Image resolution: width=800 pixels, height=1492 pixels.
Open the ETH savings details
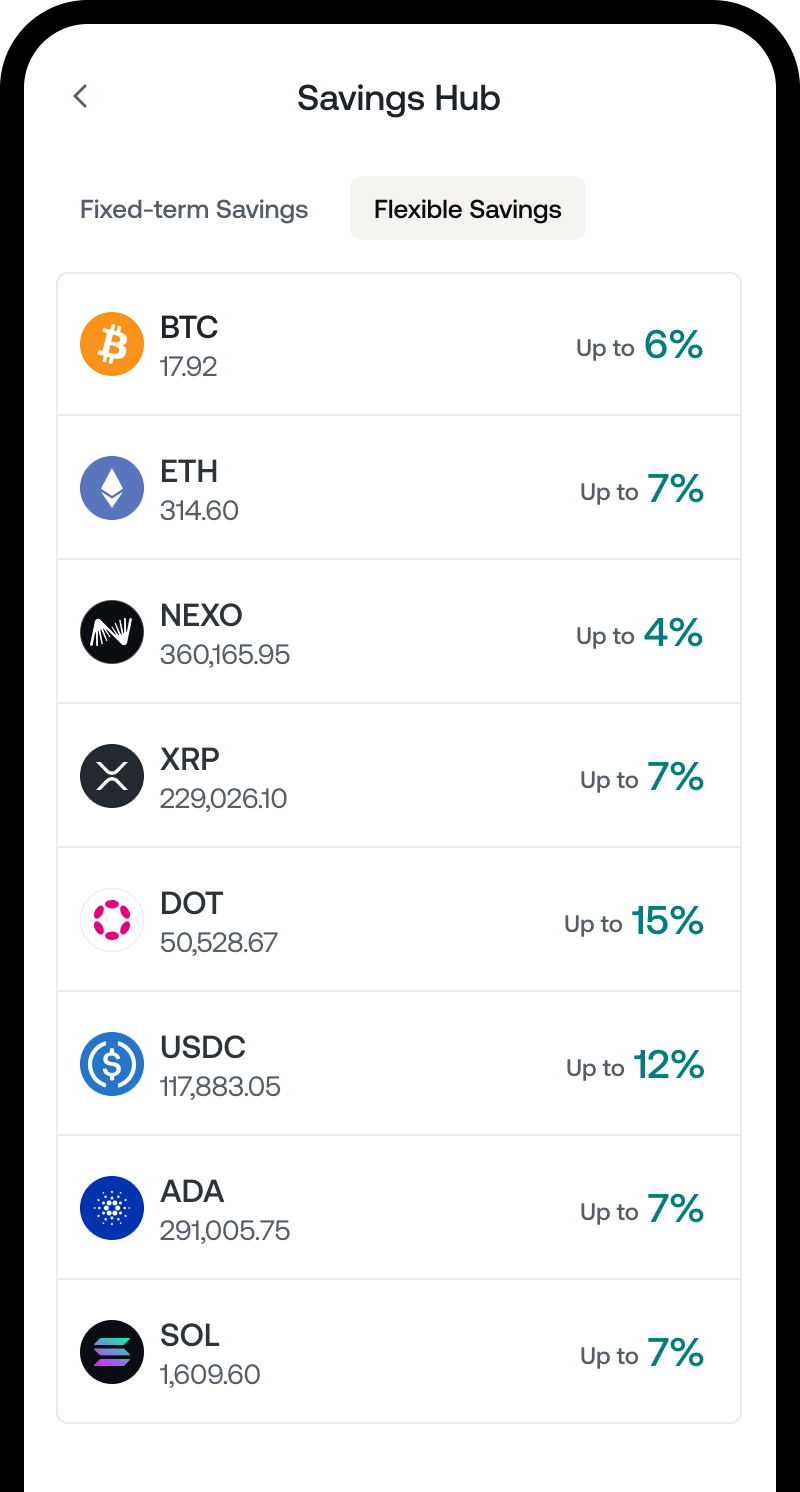(x=399, y=488)
